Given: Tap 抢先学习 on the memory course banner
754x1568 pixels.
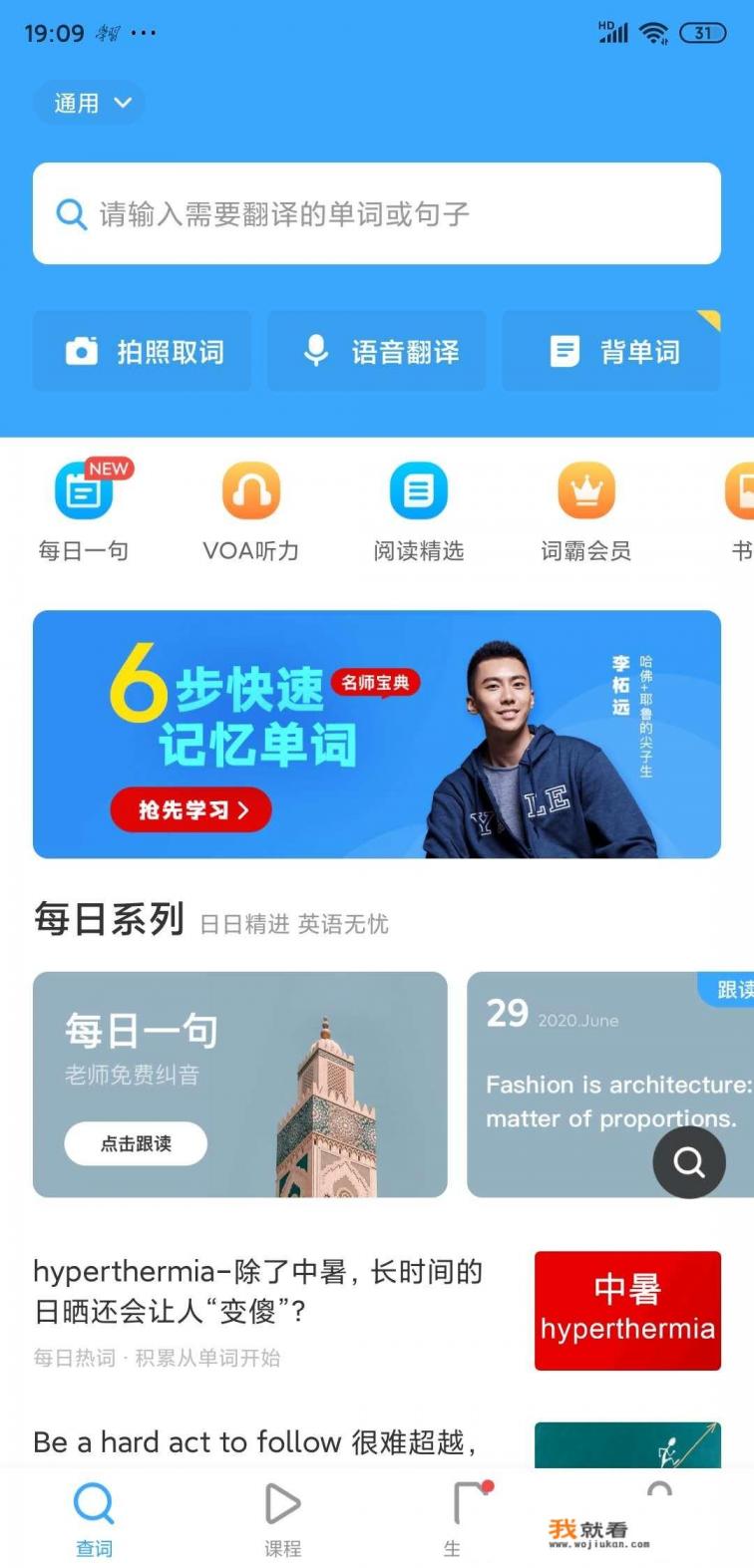Looking at the screenshot, I should pos(190,809).
